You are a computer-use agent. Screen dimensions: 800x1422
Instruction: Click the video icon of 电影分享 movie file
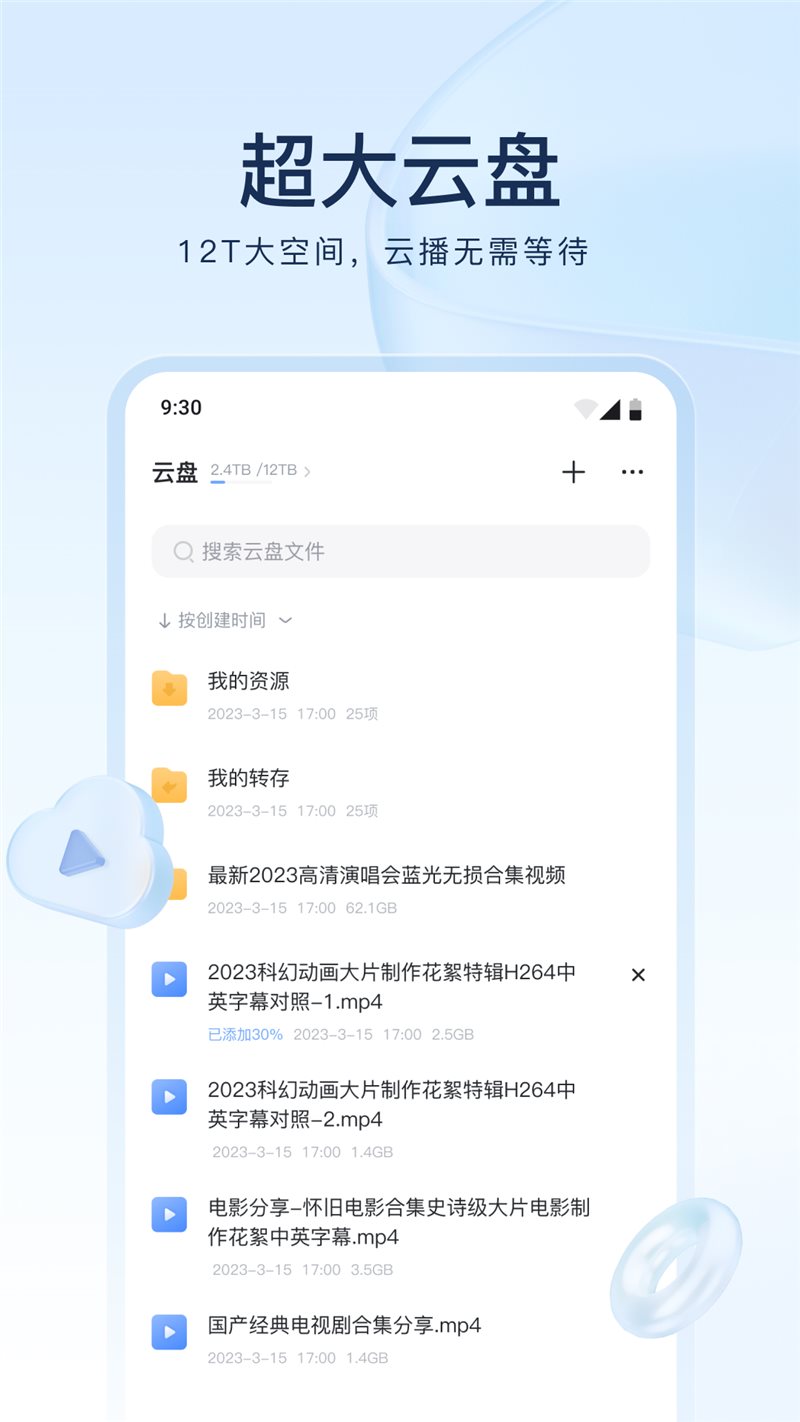pyautogui.click(x=169, y=1215)
